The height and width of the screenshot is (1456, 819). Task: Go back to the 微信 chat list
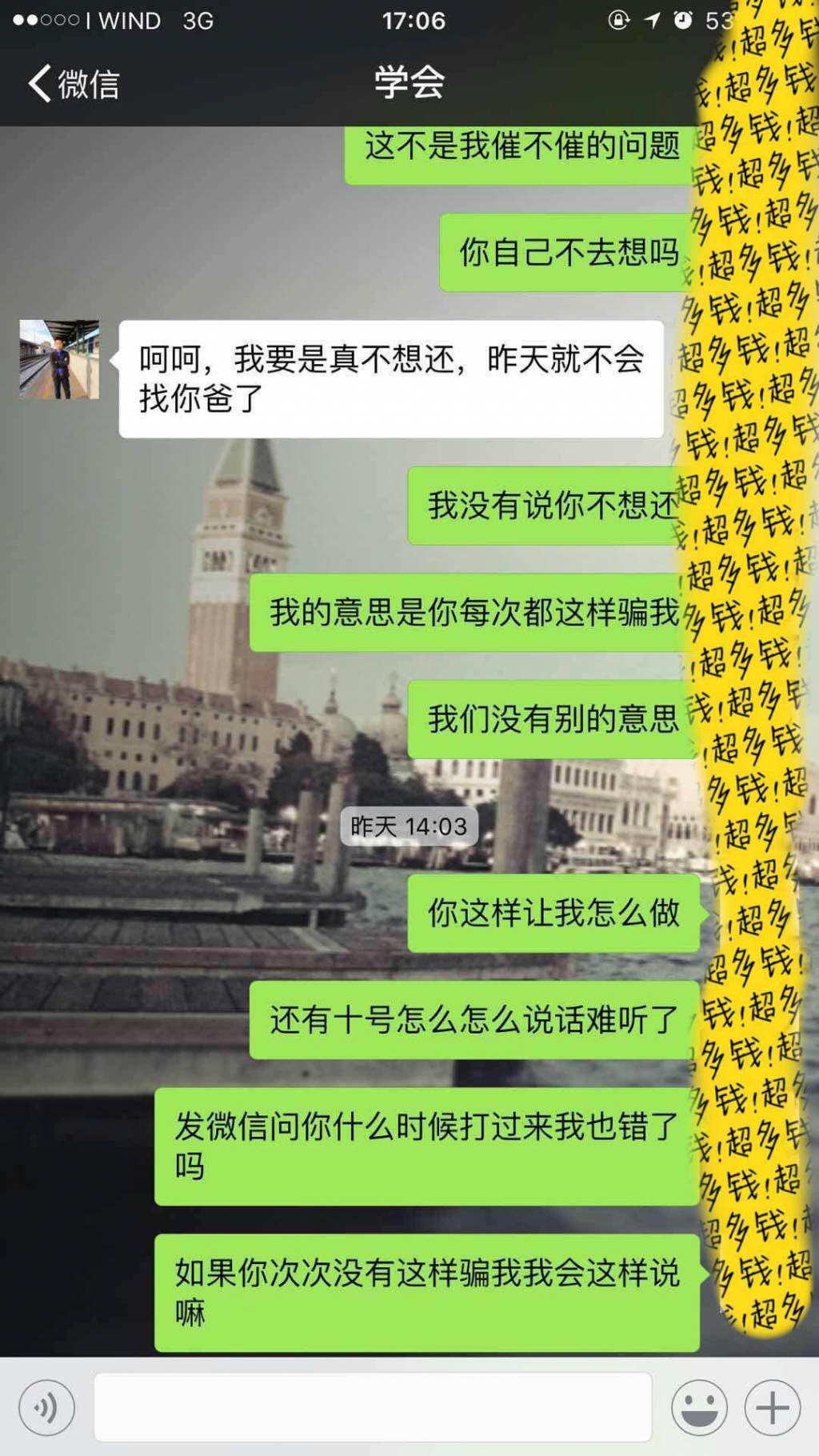(x=74, y=83)
